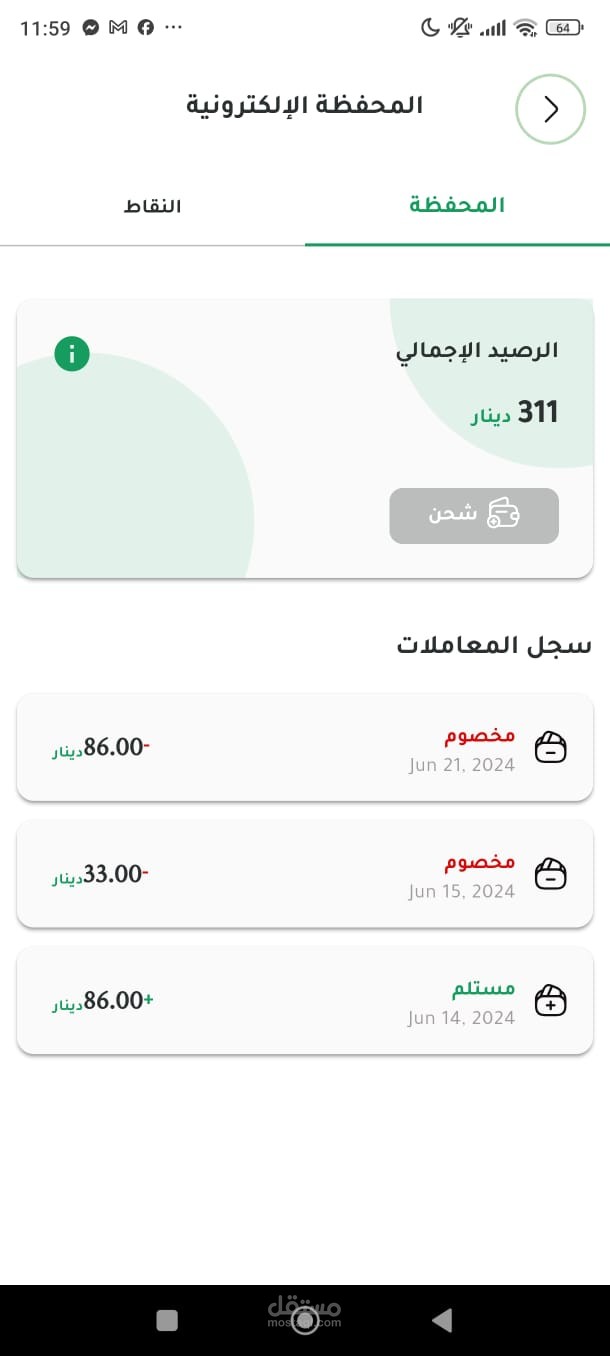Screen dimensions: 610x1356
Task: Select the المحفظة tab
Action: (x=457, y=206)
